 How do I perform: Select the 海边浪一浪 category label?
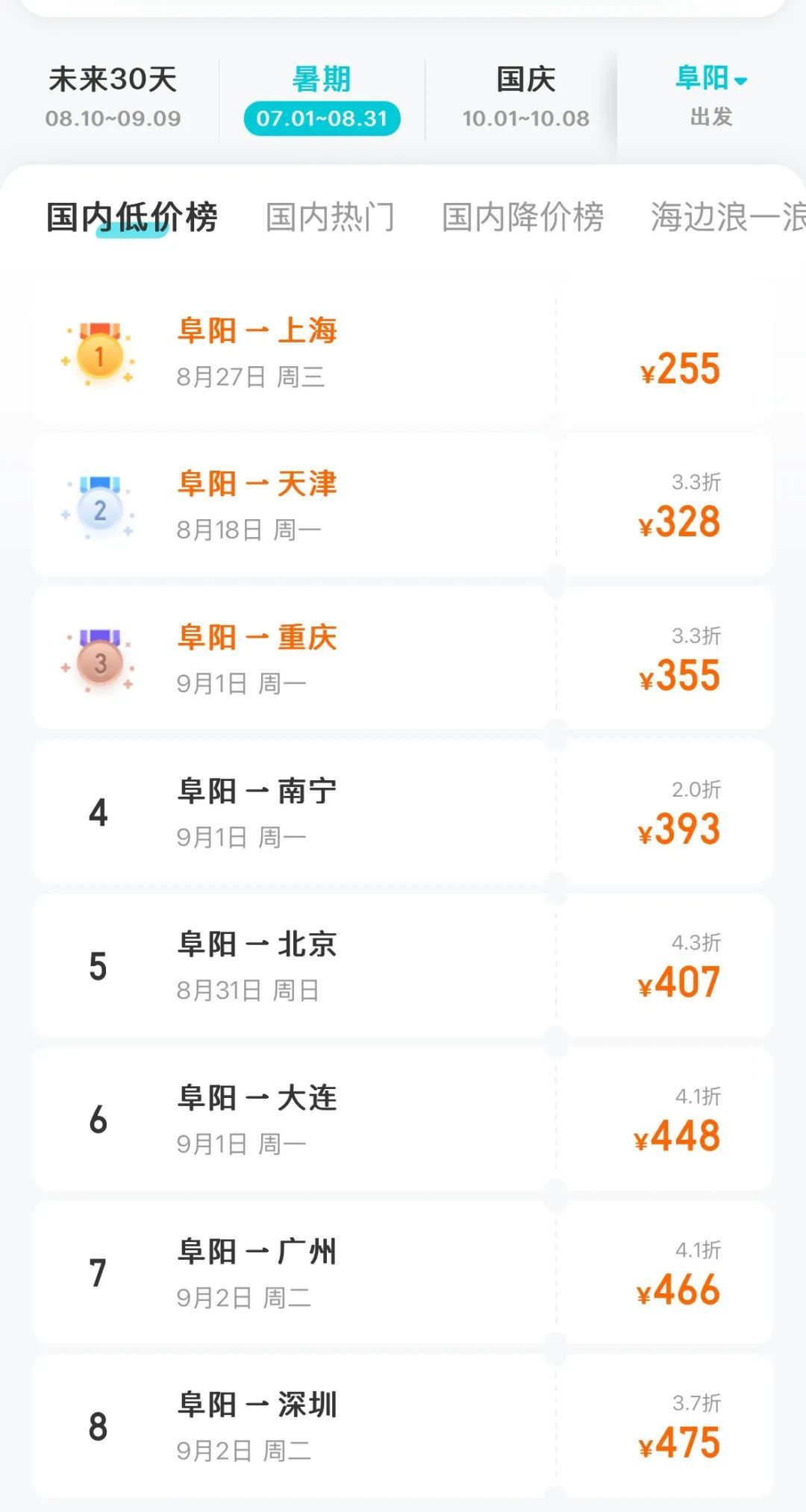726,217
